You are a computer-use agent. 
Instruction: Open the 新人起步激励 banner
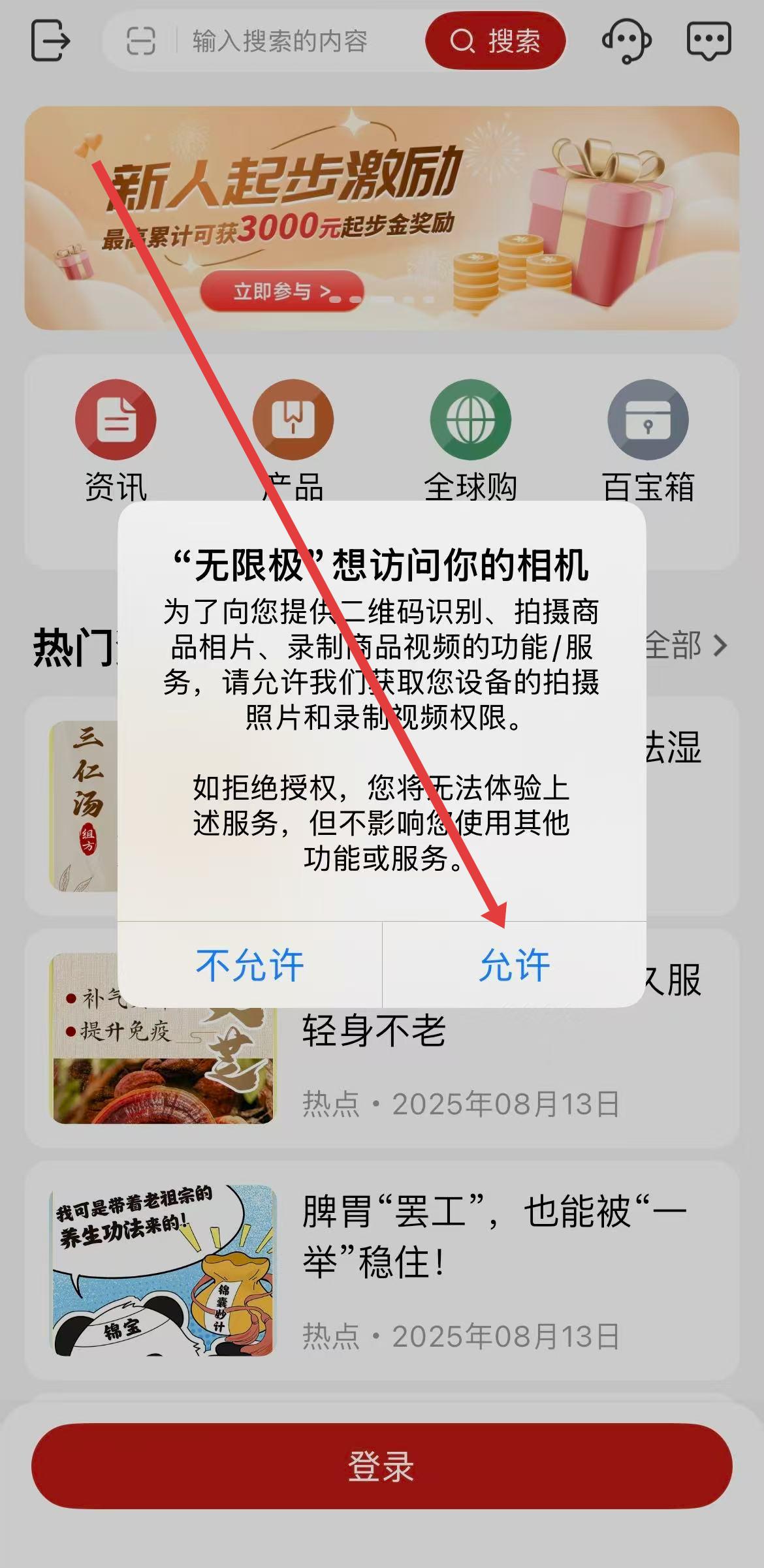381,217
